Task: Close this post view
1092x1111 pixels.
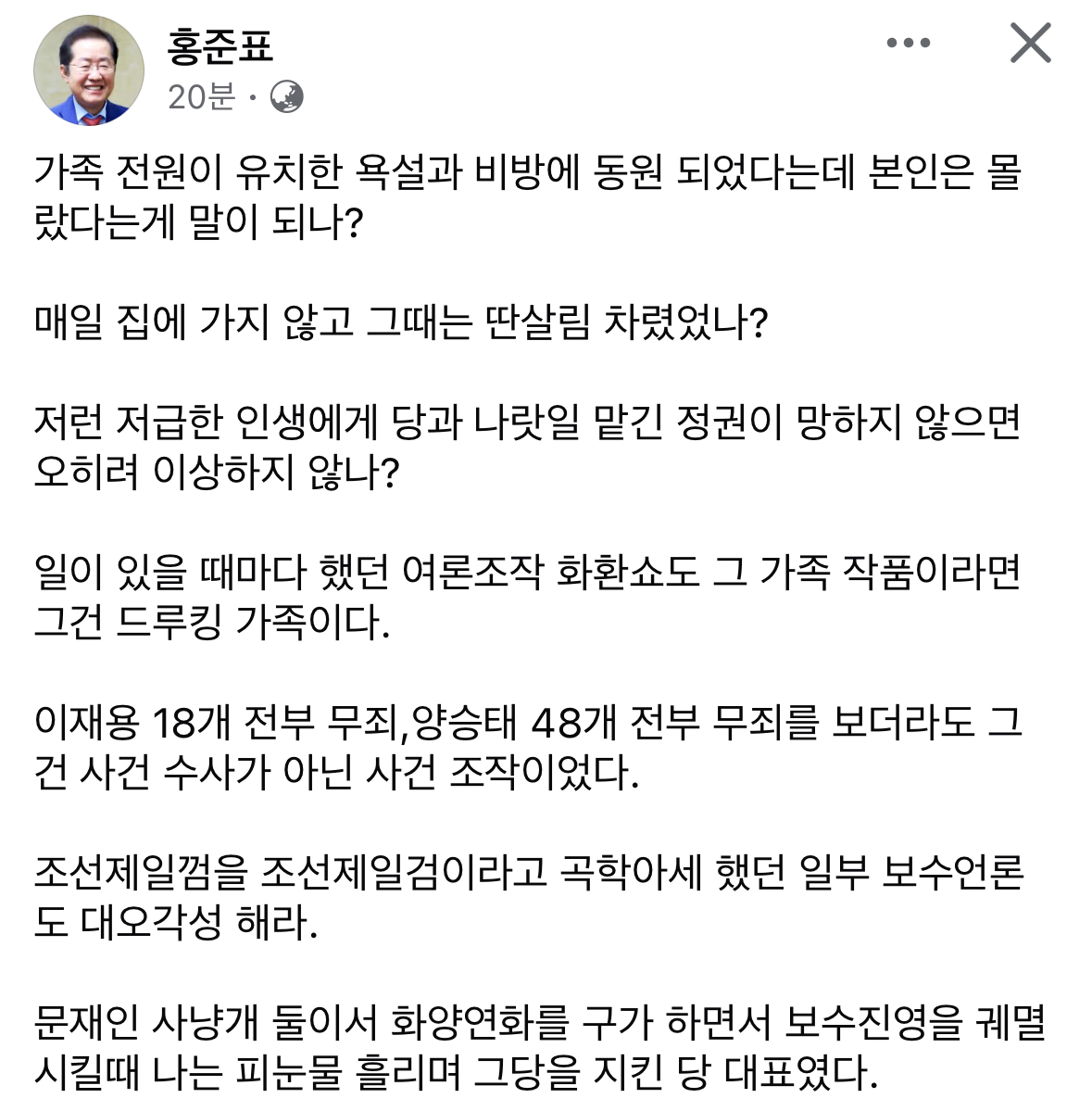Action: point(1030,44)
